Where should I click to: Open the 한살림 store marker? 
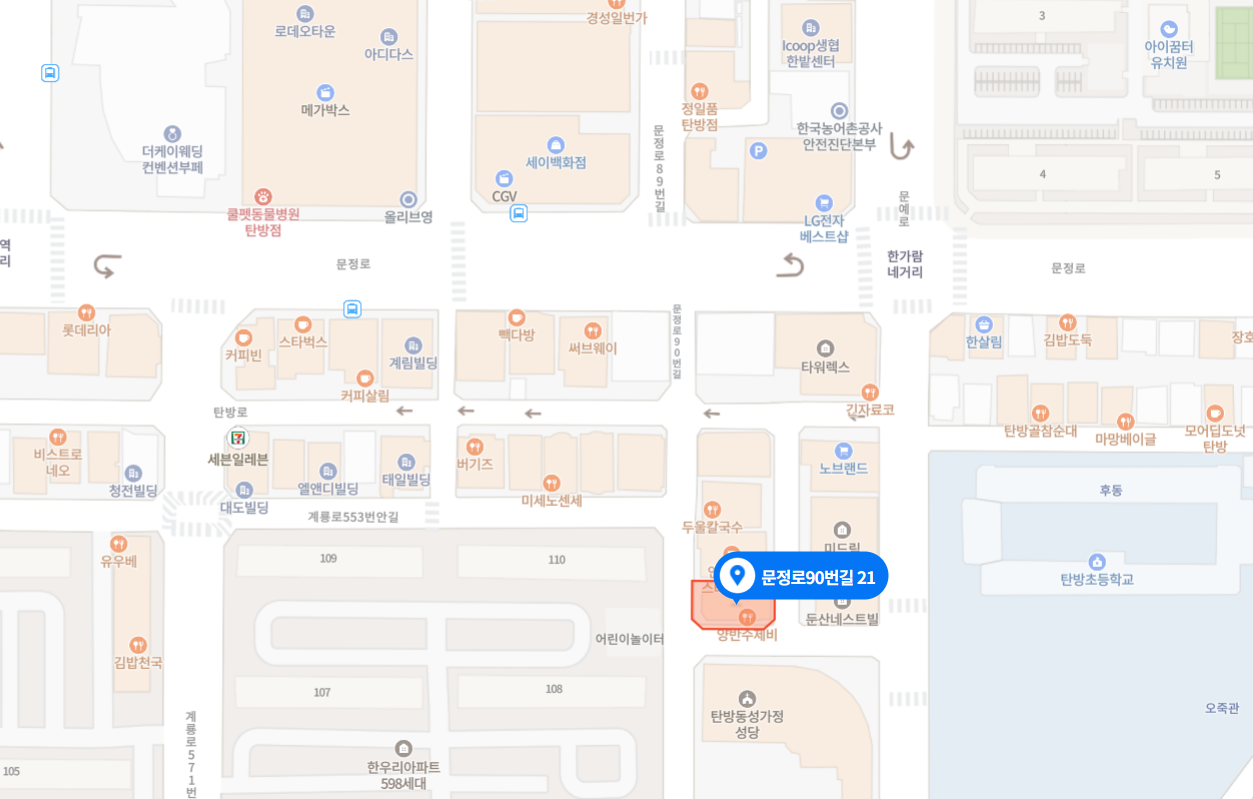pyautogui.click(x=984, y=324)
